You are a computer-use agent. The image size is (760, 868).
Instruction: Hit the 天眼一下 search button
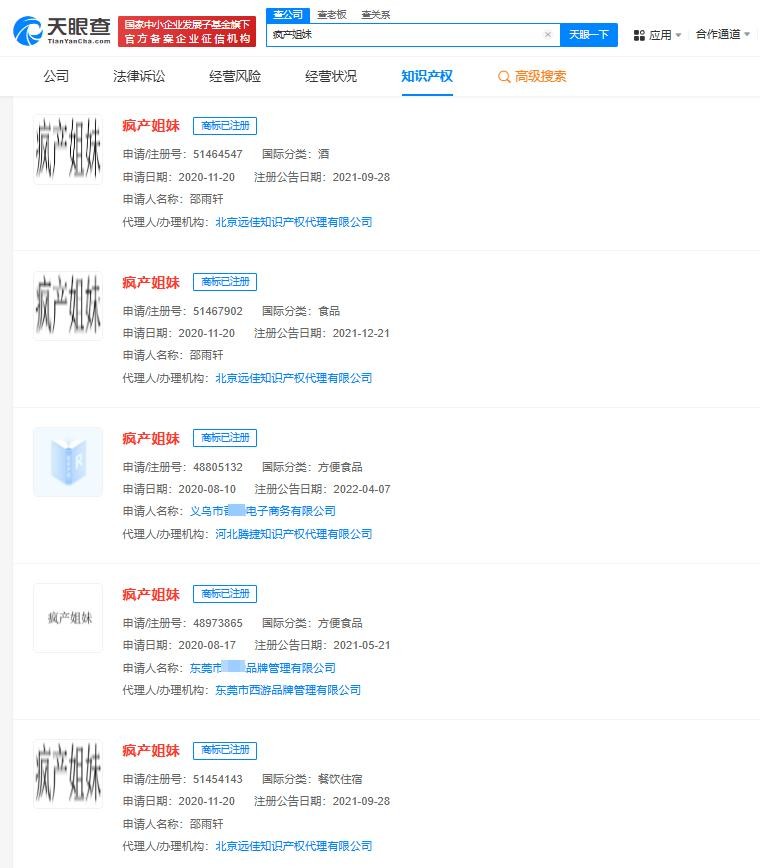588,34
